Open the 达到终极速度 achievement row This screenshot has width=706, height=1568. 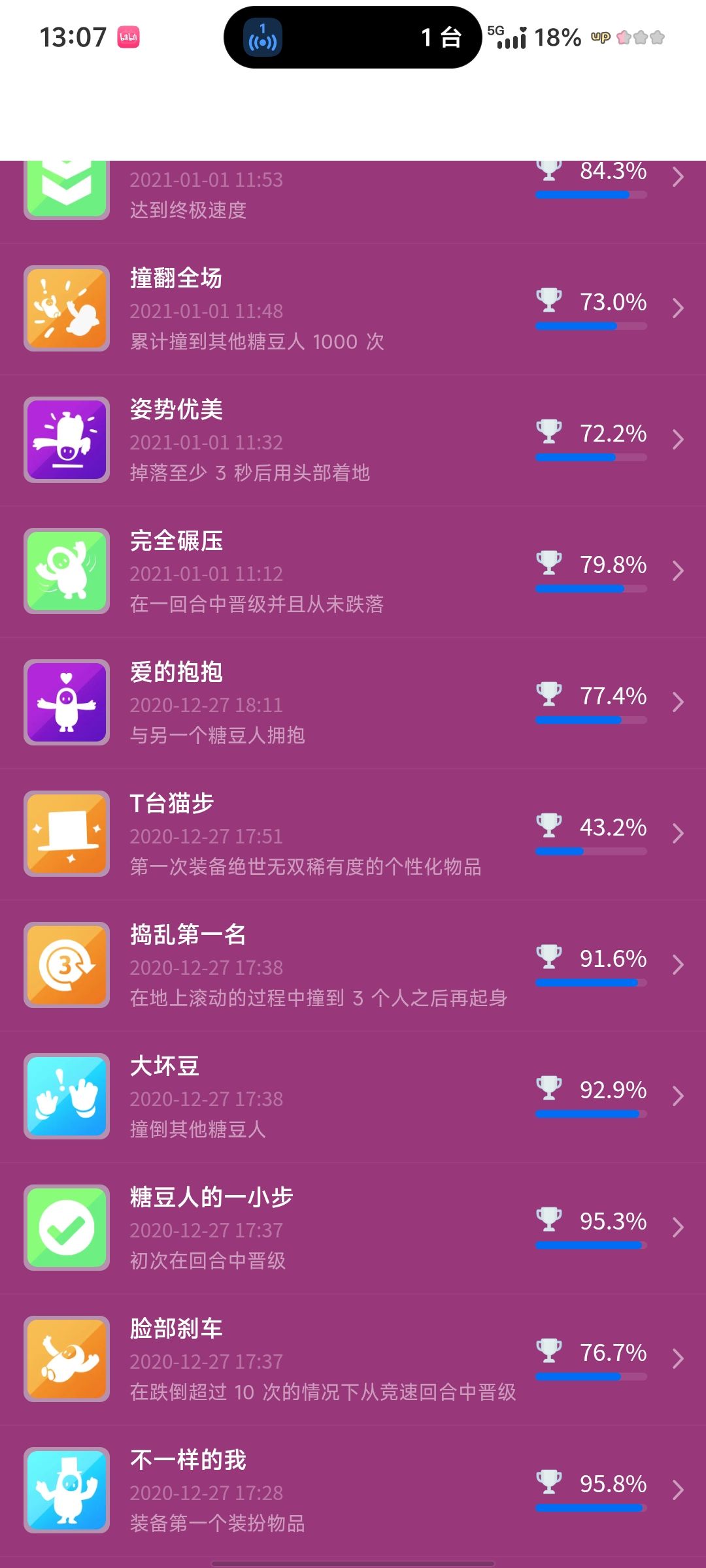pos(353,202)
